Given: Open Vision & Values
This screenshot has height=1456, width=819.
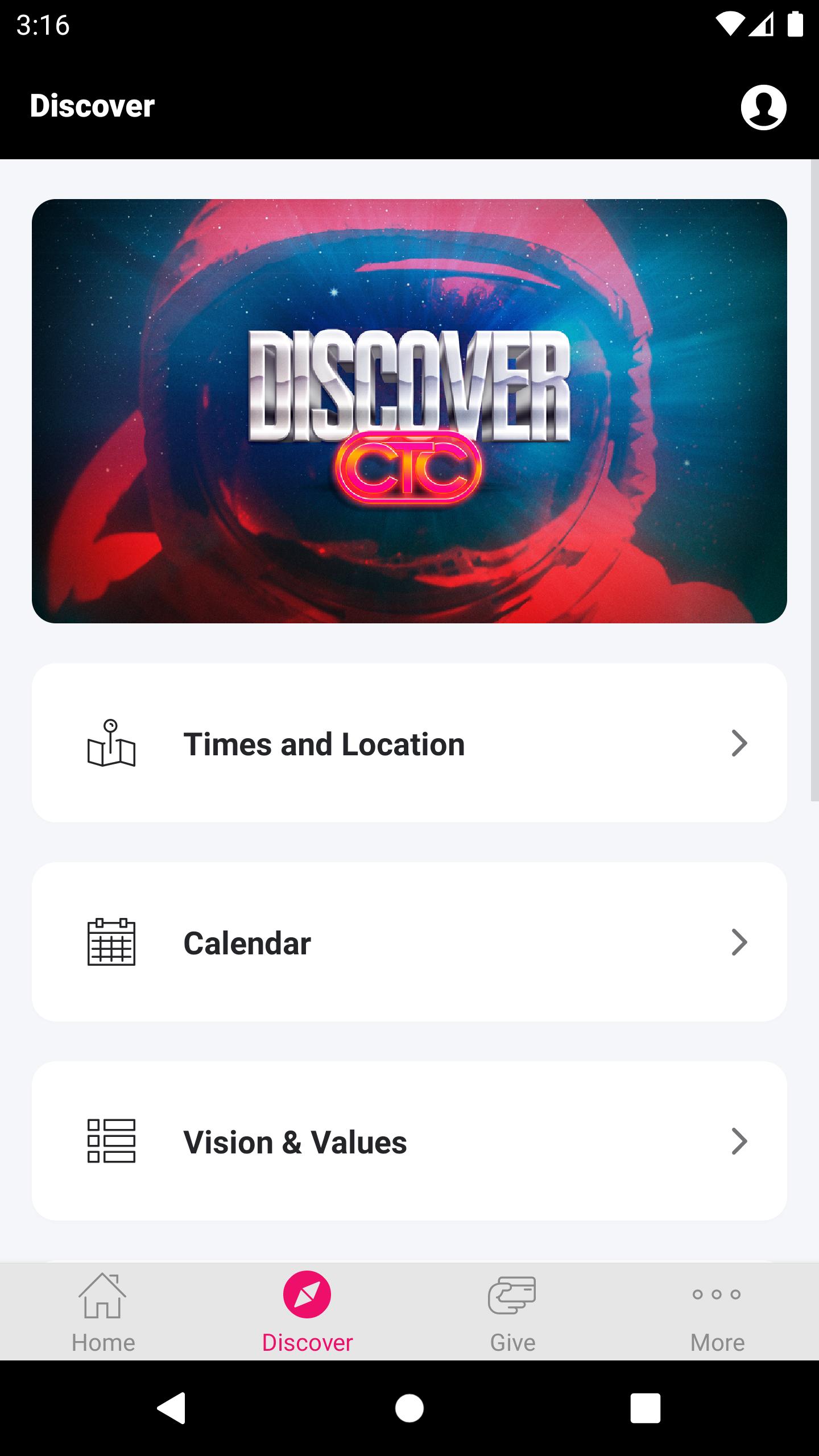Looking at the screenshot, I should pyautogui.click(x=409, y=1141).
